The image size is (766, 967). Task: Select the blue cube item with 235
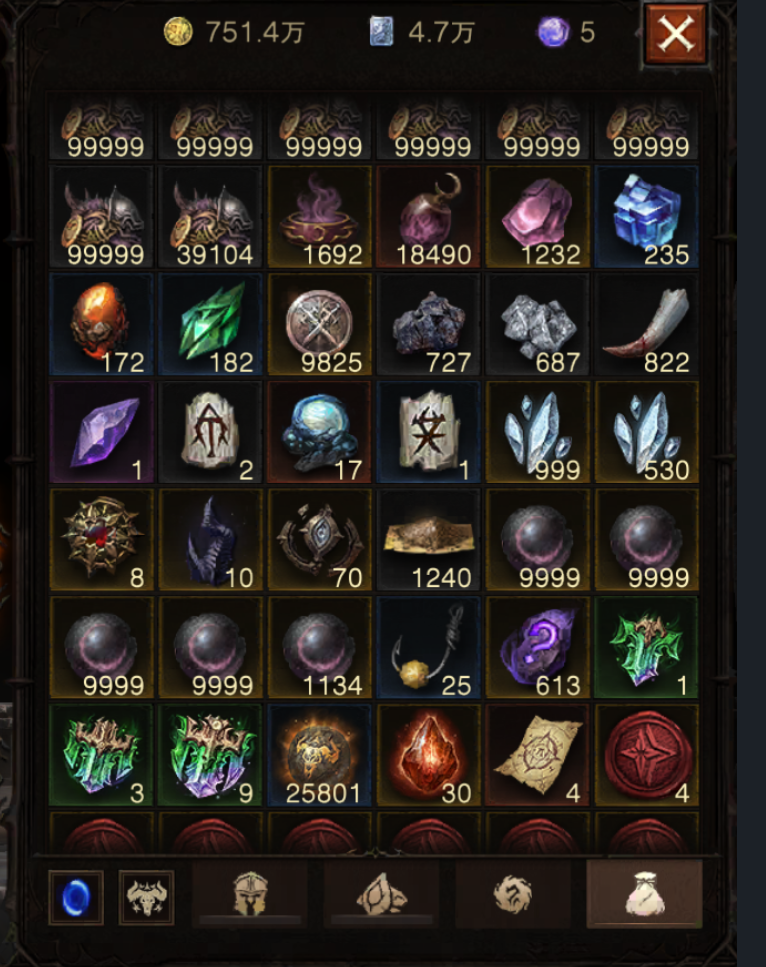coord(645,217)
